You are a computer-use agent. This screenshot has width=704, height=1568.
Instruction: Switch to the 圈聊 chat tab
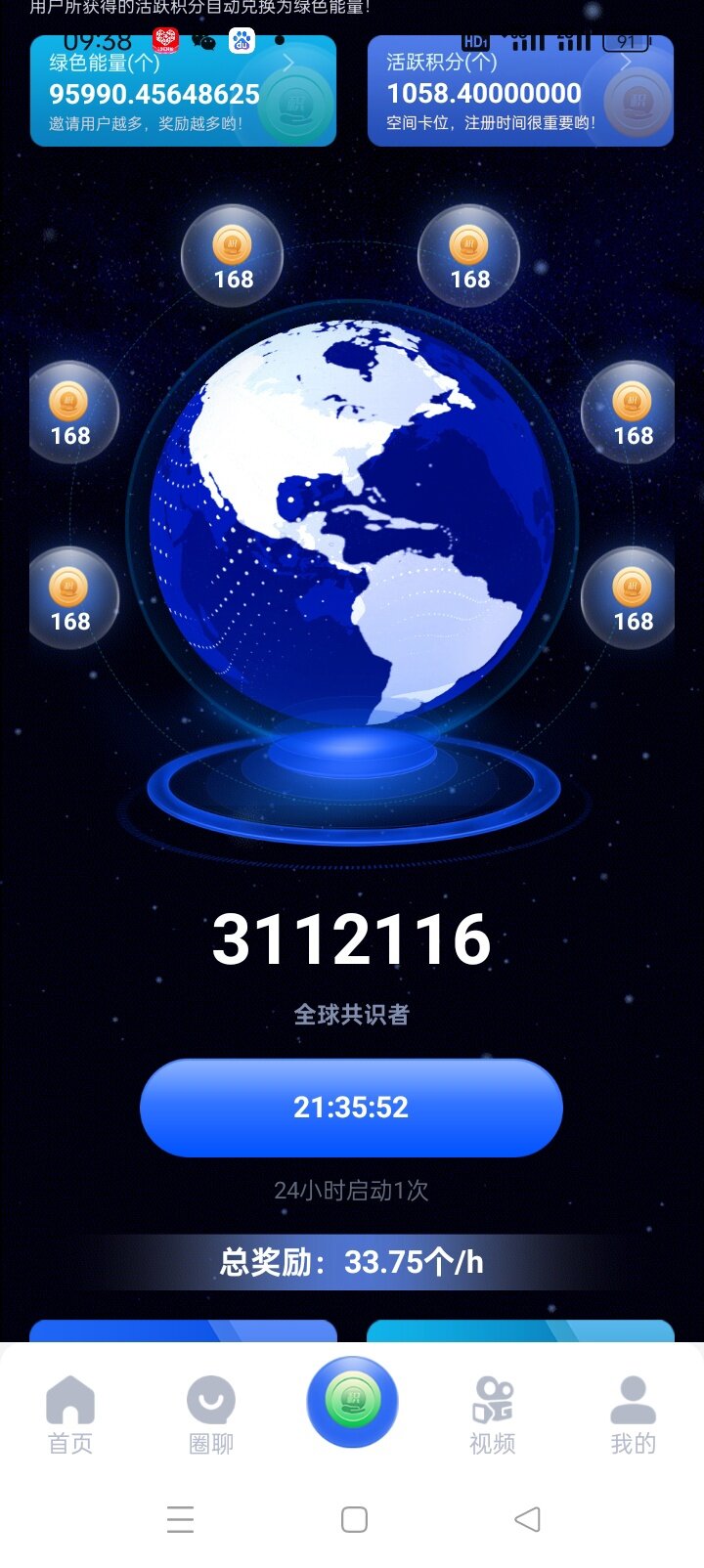click(x=211, y=1415)
